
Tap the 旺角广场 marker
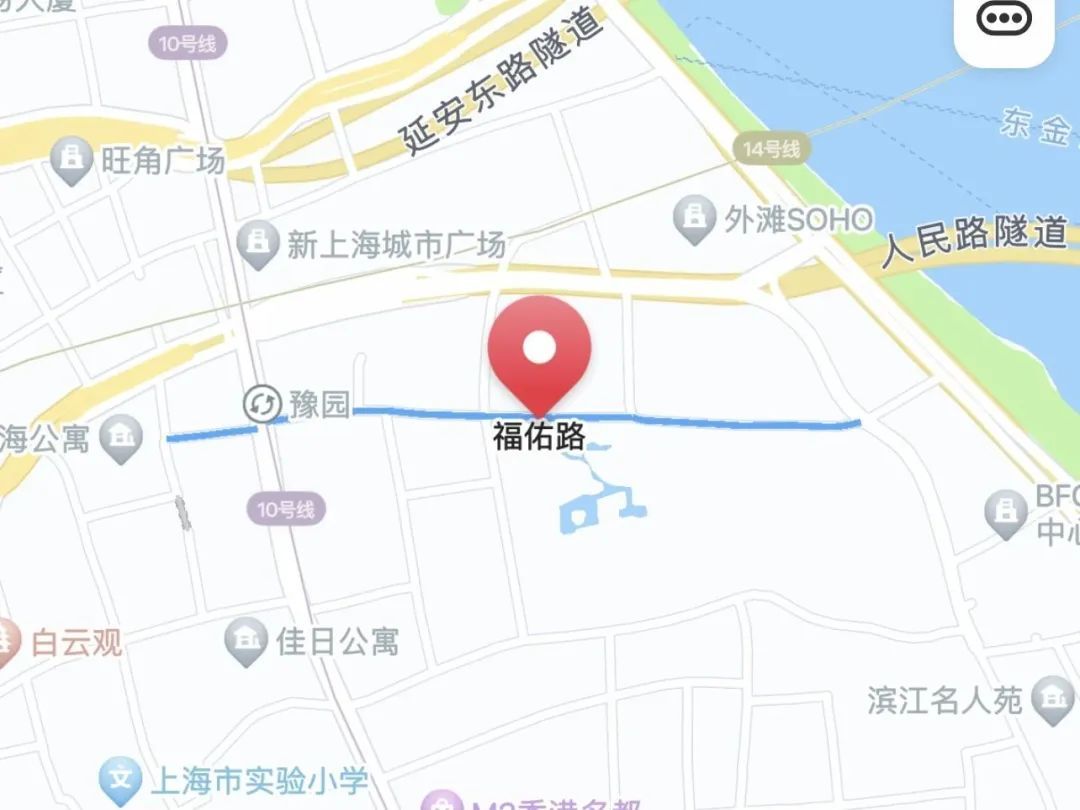pos(71,160)
